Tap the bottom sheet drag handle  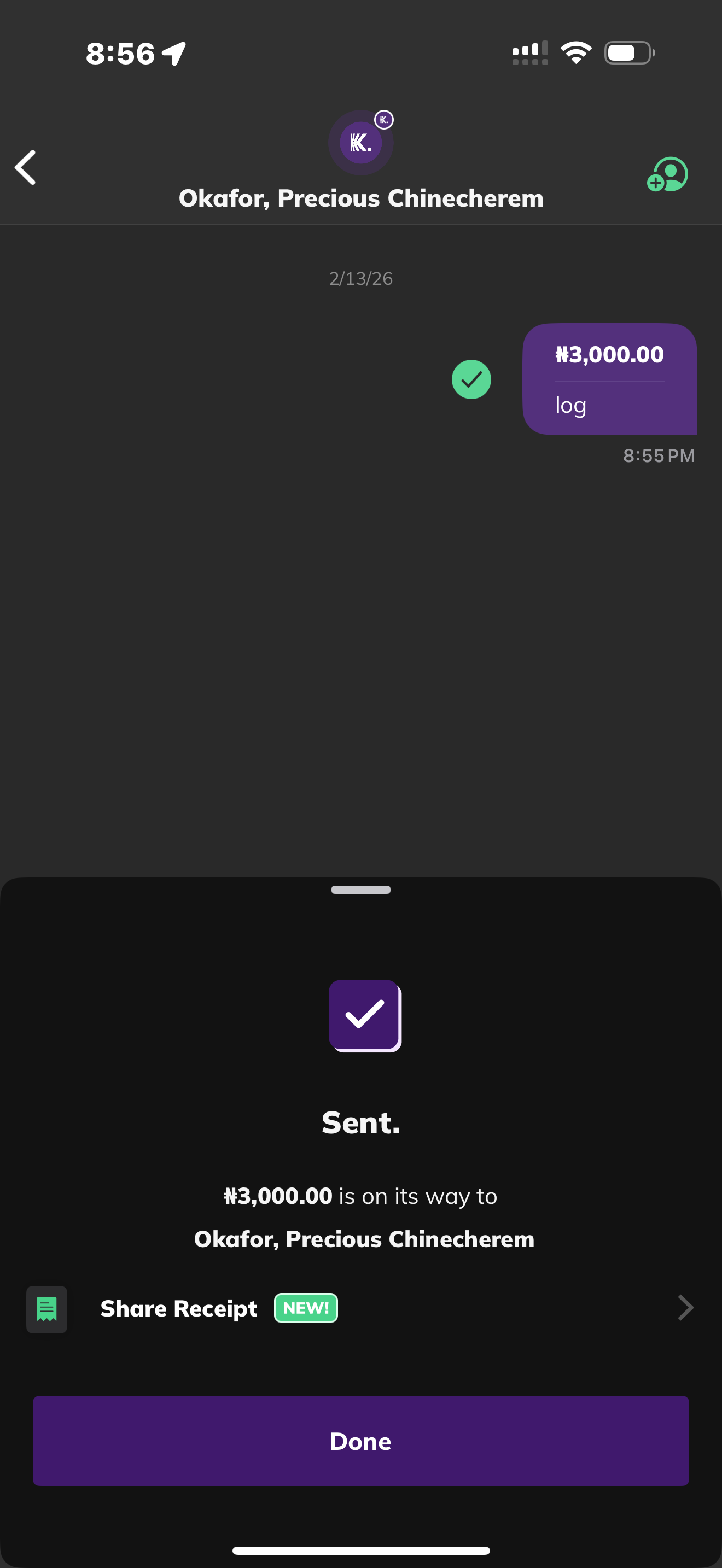point(360,890)
